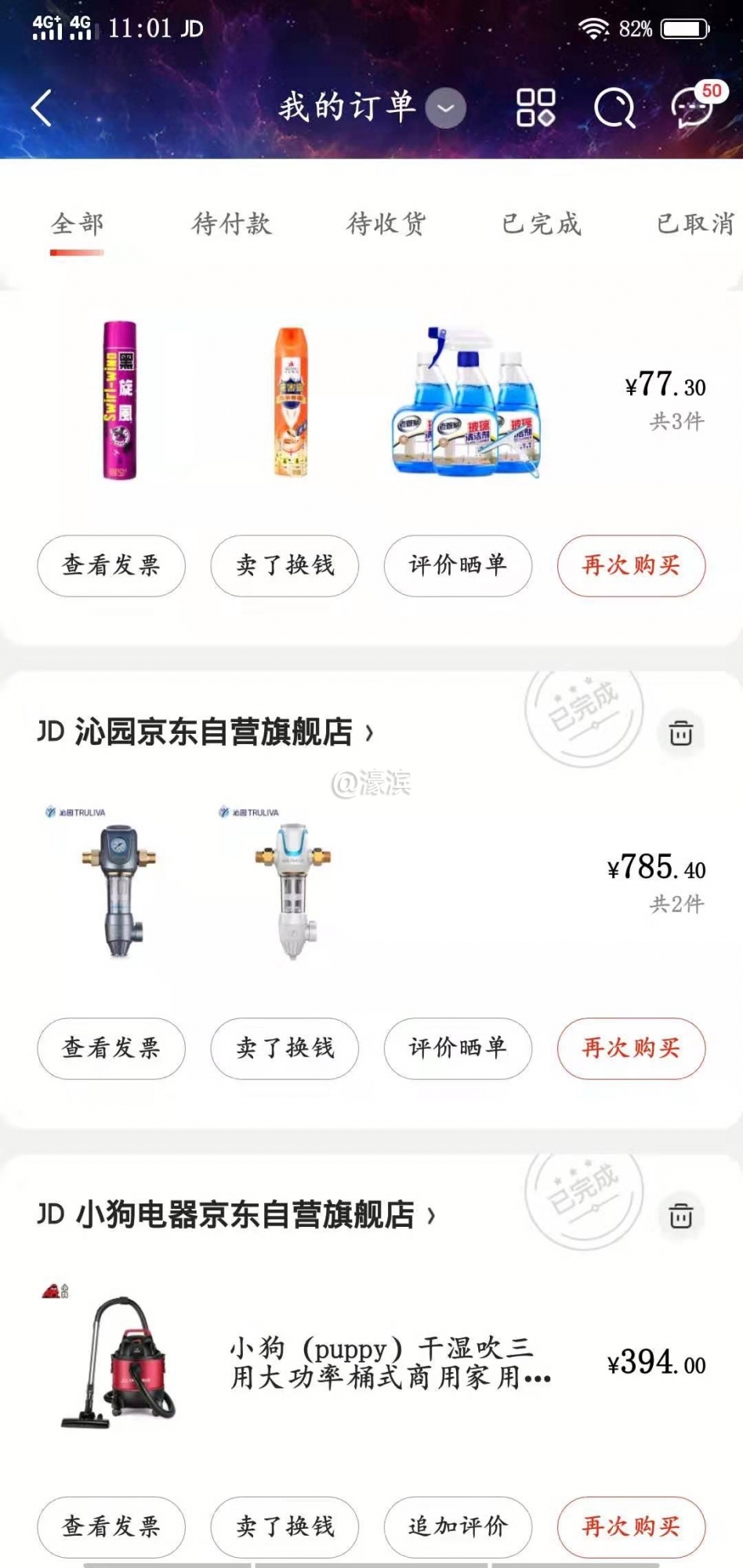743x1568 pixels.
Task: Delete the 小狗电器 order using its trash icon
Action: coord(680,1216)
